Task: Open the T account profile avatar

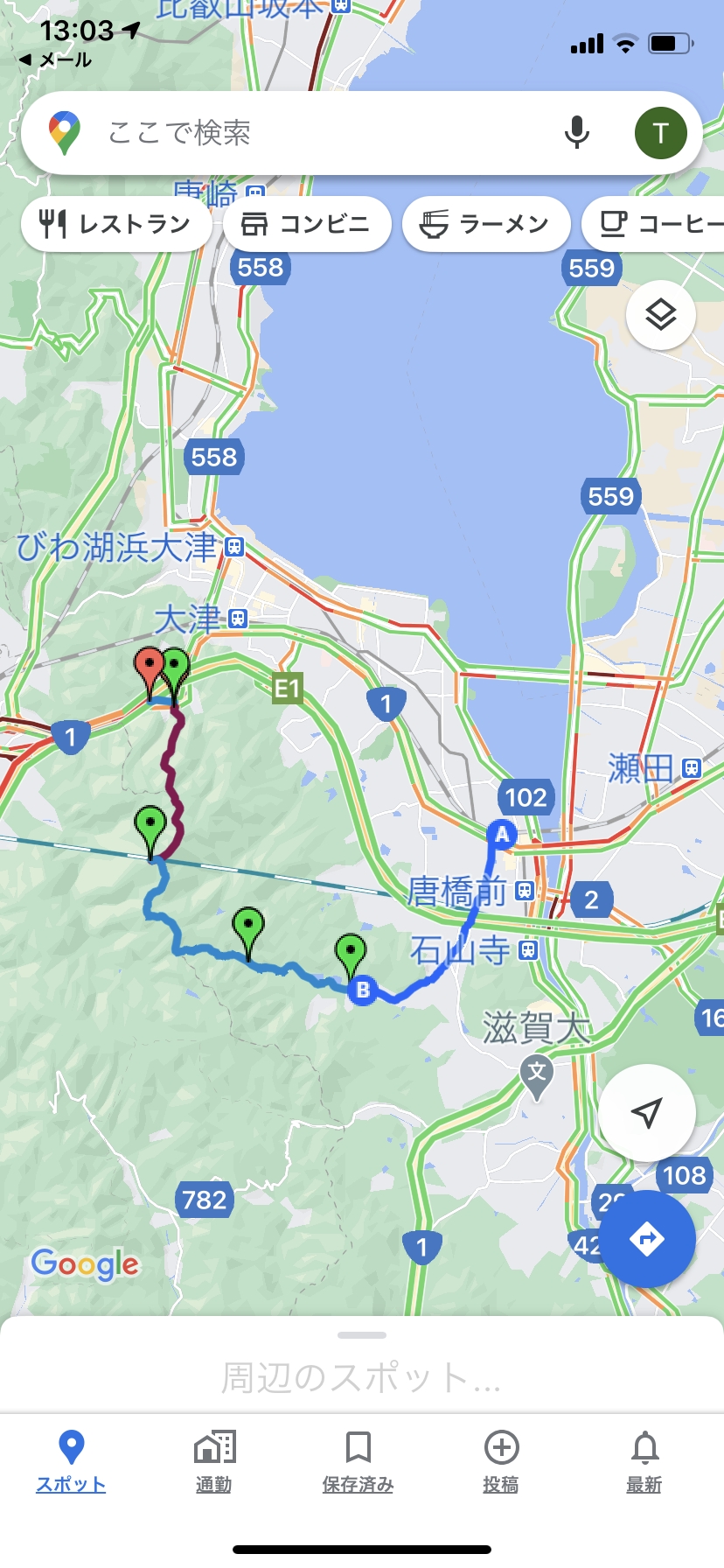Action: [660, 133]
